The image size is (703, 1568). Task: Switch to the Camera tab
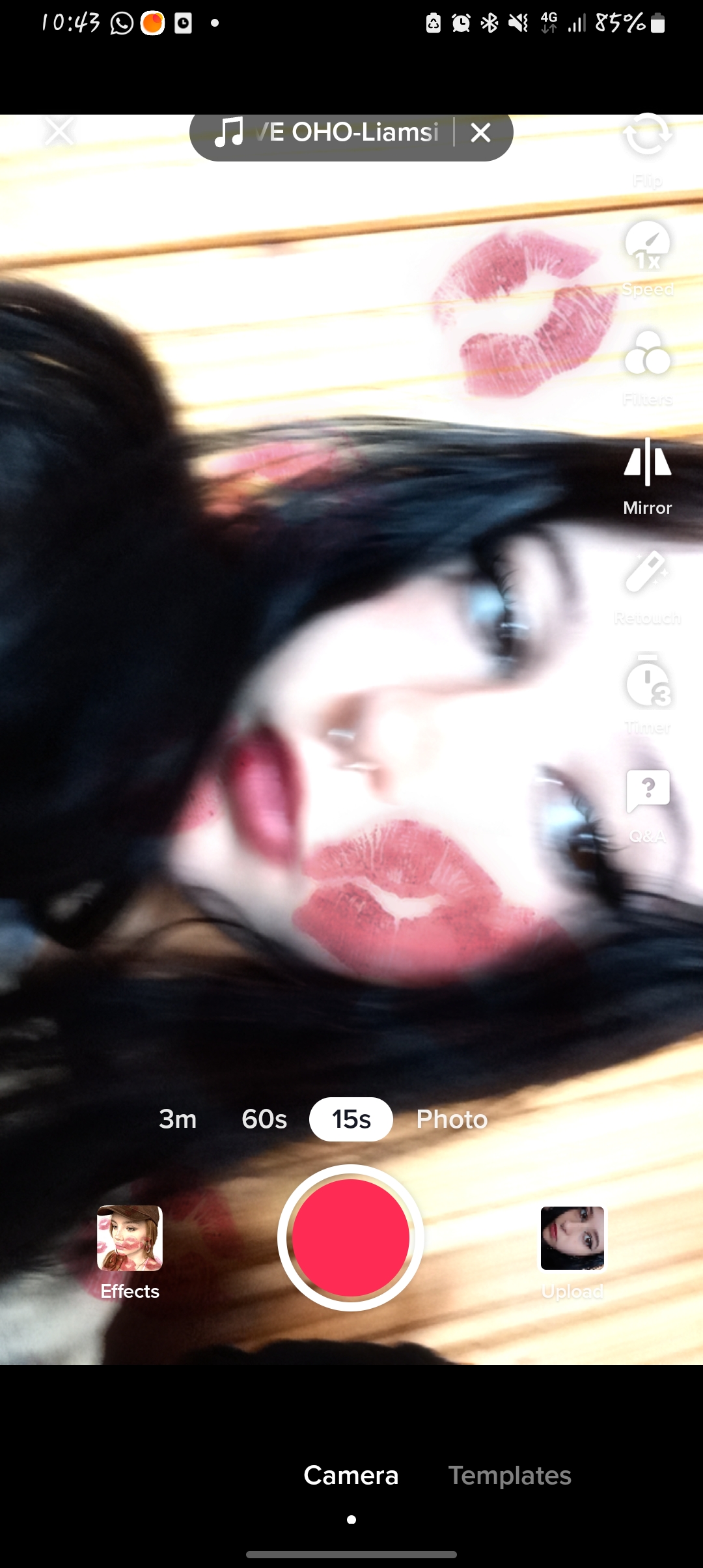(x=351, y=1475)
